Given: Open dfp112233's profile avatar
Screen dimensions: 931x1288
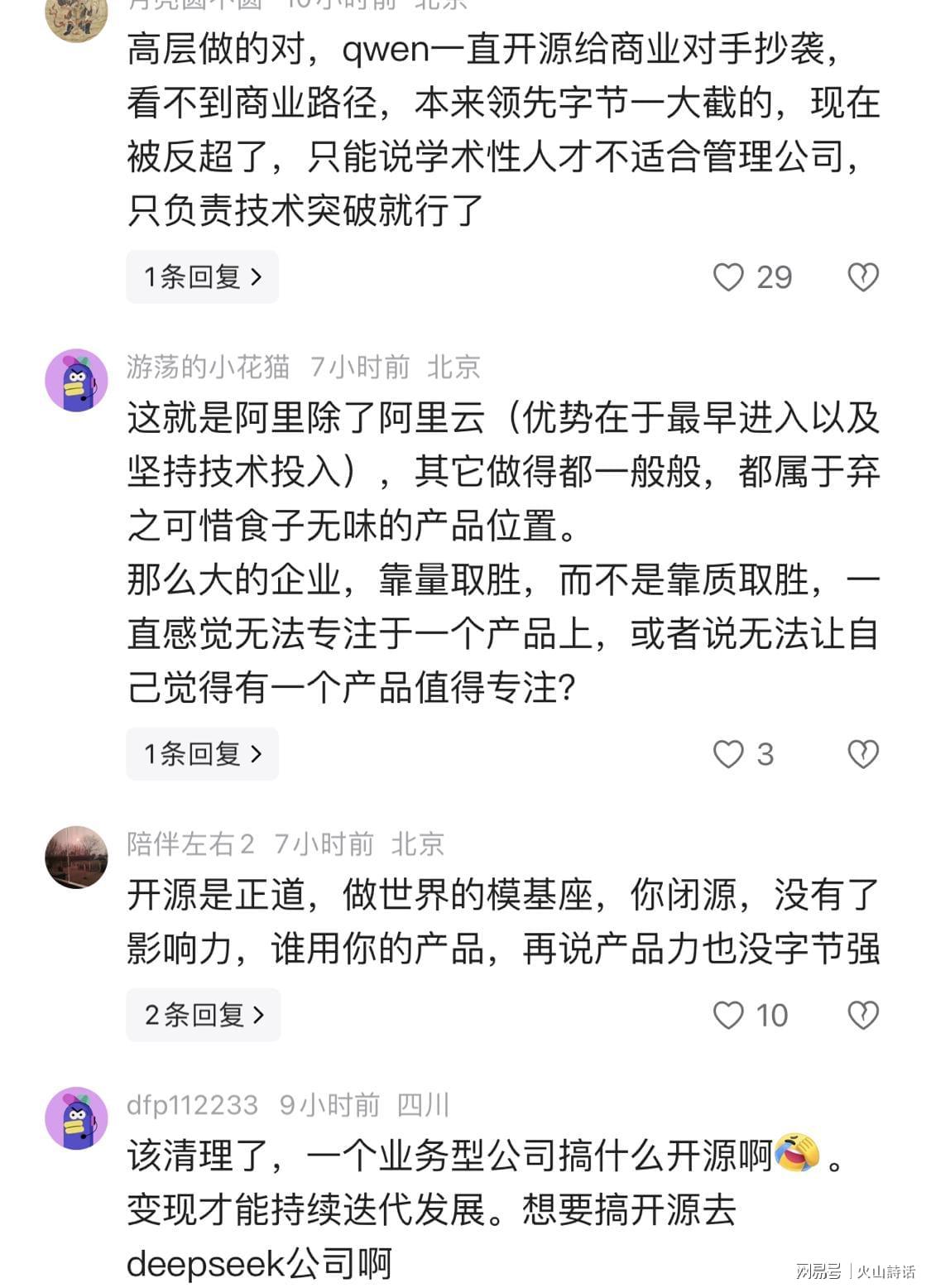Looking at the screenshot, I should coord(76,1117).
